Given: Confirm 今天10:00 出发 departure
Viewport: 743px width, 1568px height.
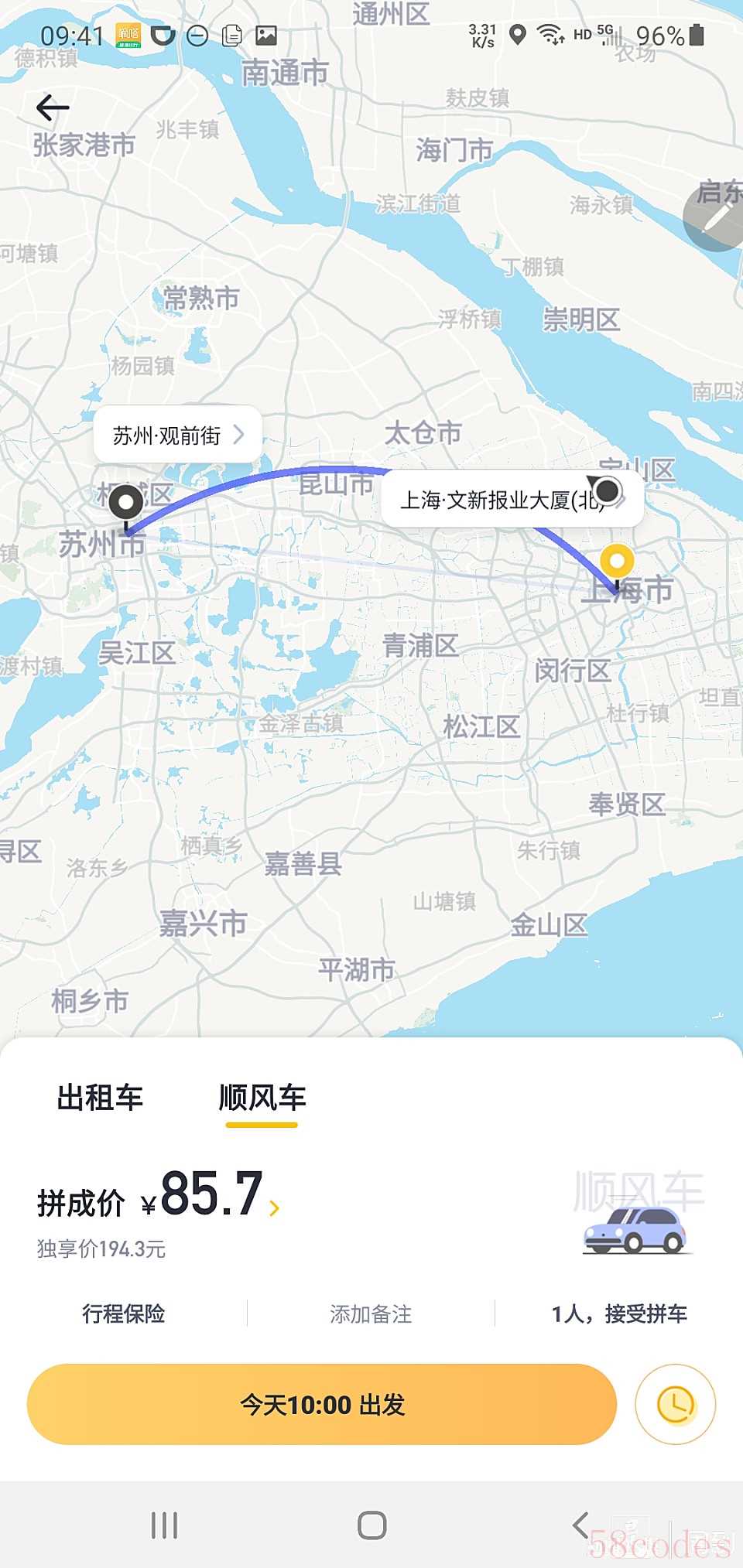Looking at the screenshot, I should (x=322, y=1404).
